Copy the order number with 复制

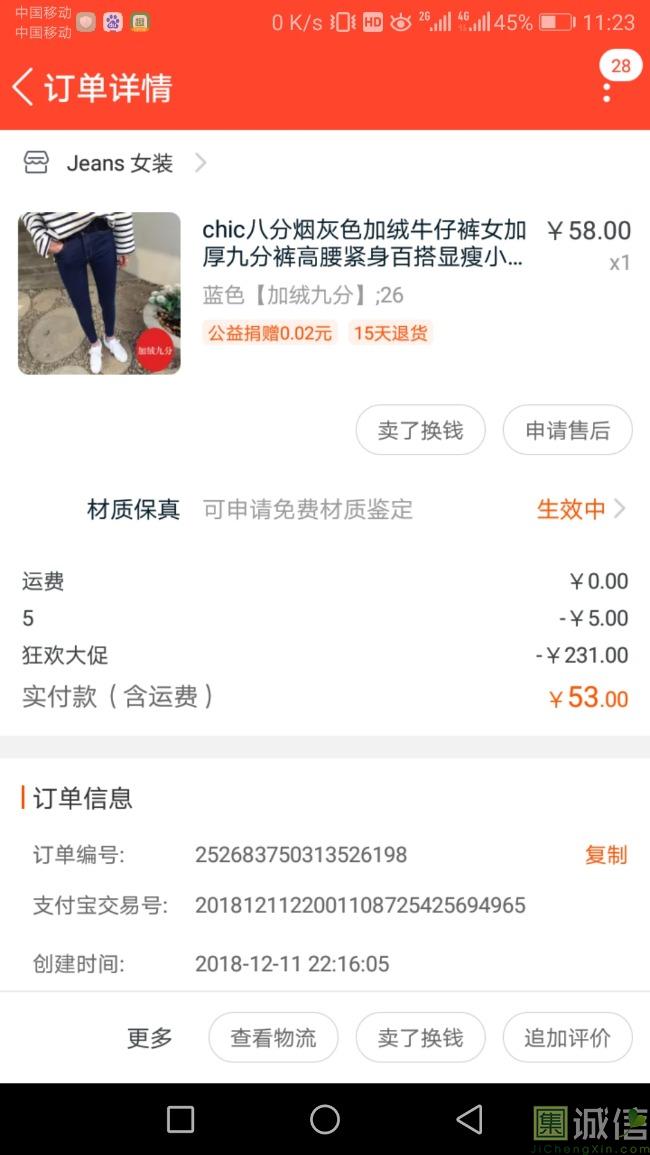605,855
